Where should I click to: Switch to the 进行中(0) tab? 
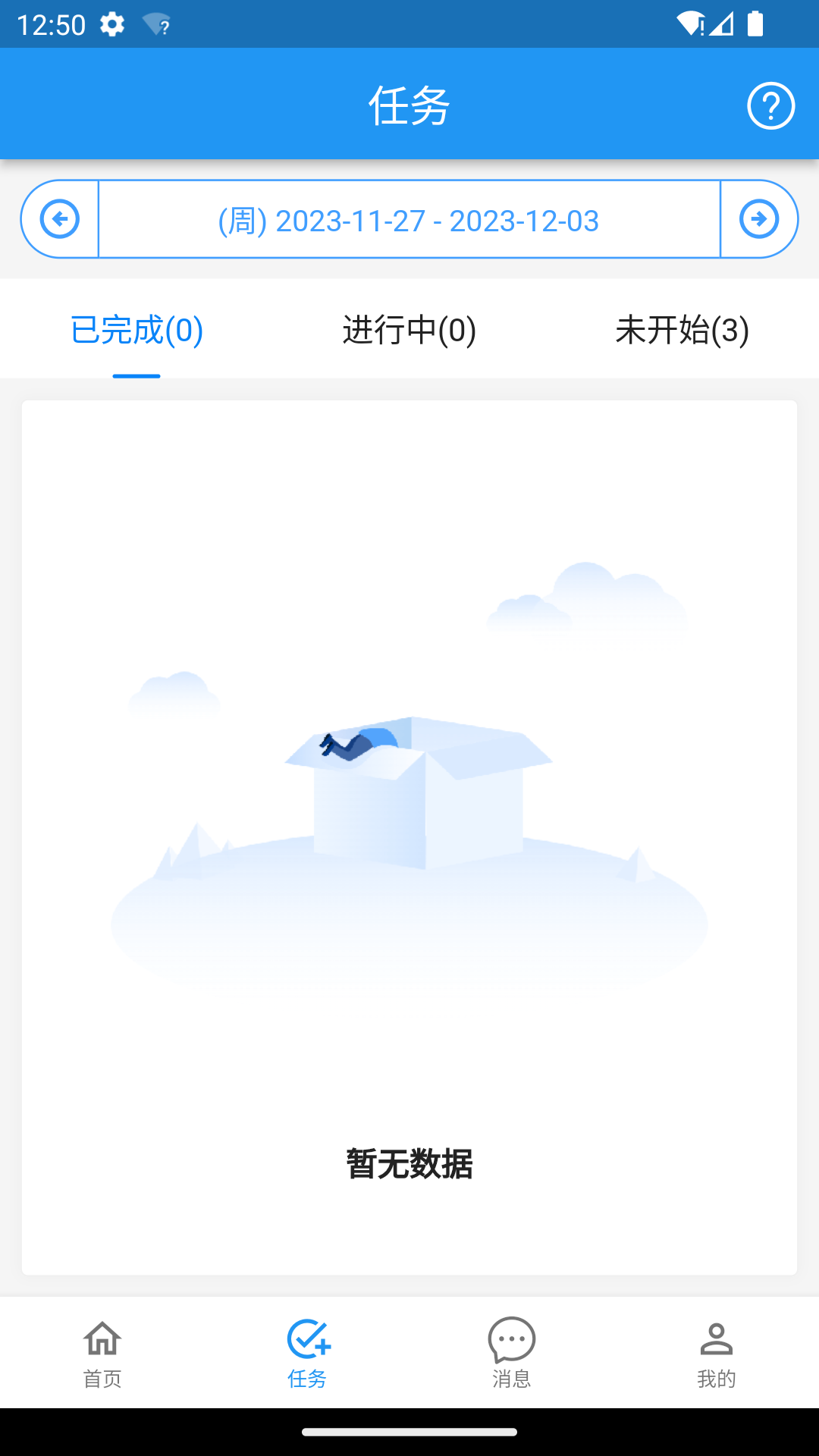(408, 331)
